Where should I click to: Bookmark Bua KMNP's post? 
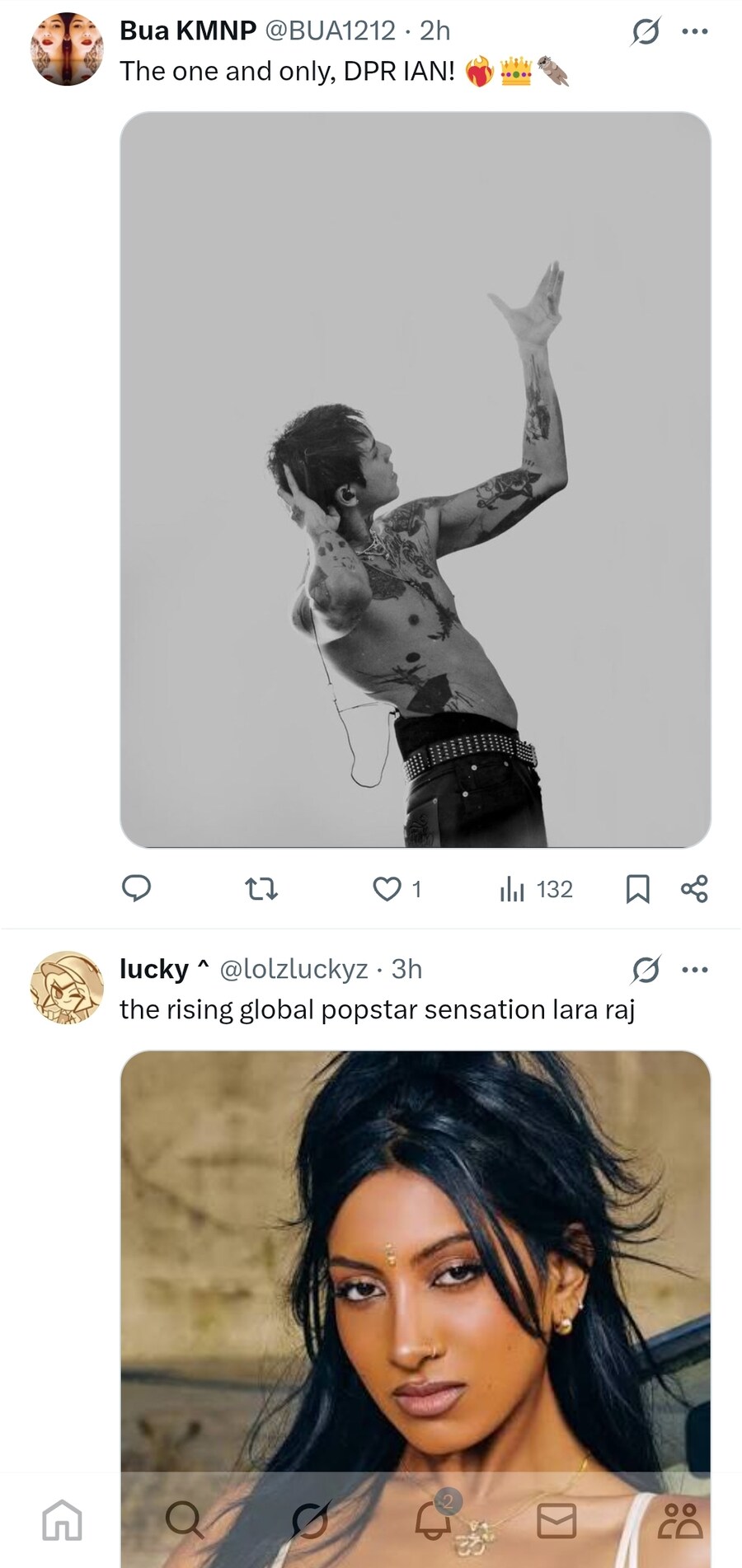click(637, 888)
